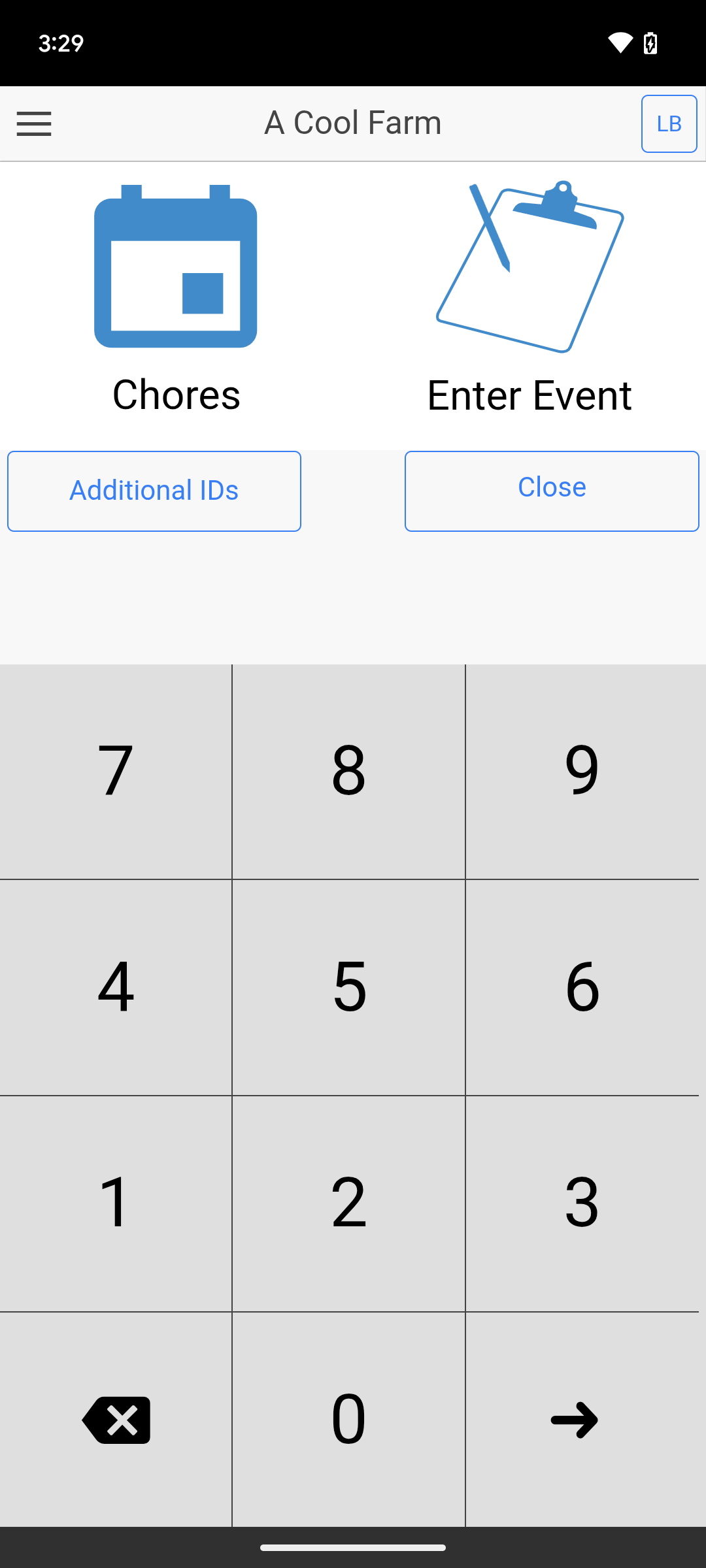This screenshot has width=706, height=1568.
Task: Enter digit 4 on the keypad
Action: [116, 987]
